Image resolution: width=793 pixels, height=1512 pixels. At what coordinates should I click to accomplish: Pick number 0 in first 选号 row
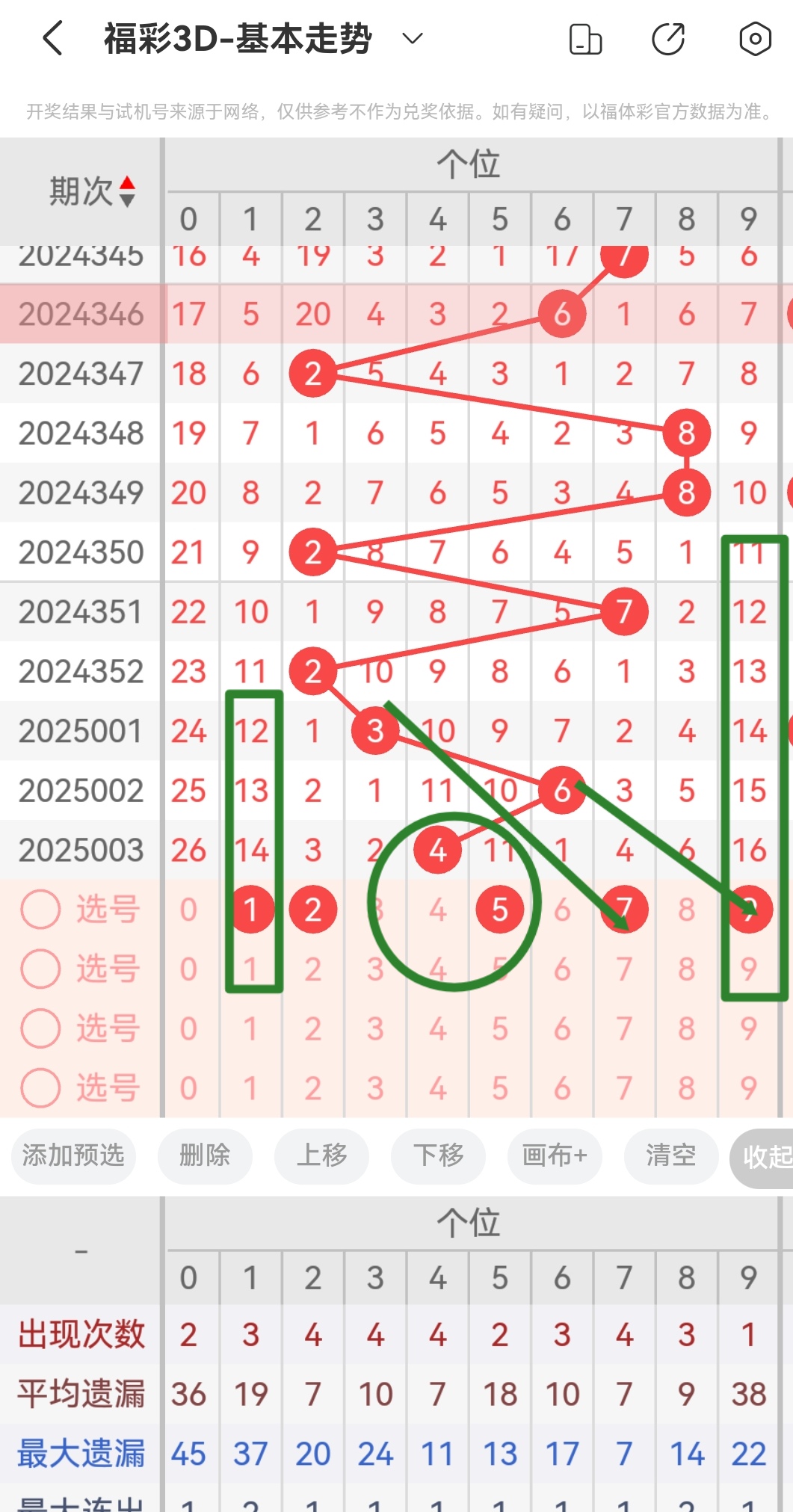point(188,910)
